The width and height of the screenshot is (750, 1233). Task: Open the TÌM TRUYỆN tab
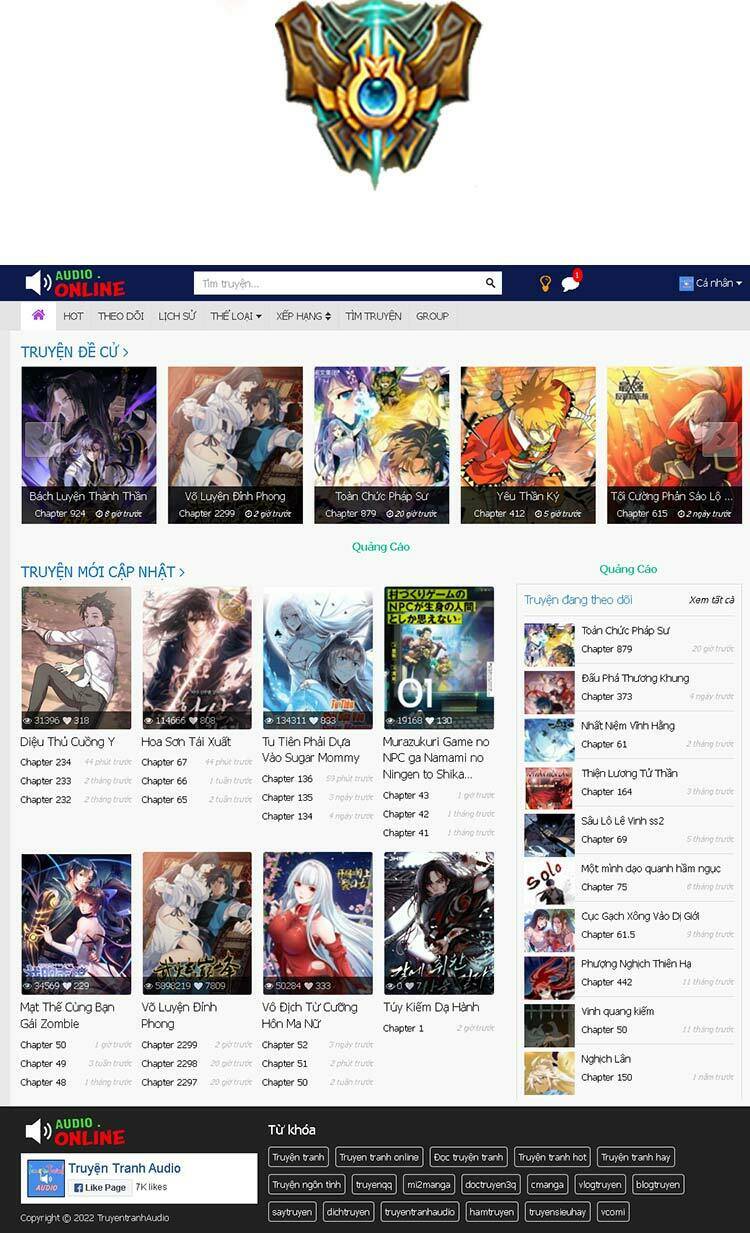coord(373,316)
